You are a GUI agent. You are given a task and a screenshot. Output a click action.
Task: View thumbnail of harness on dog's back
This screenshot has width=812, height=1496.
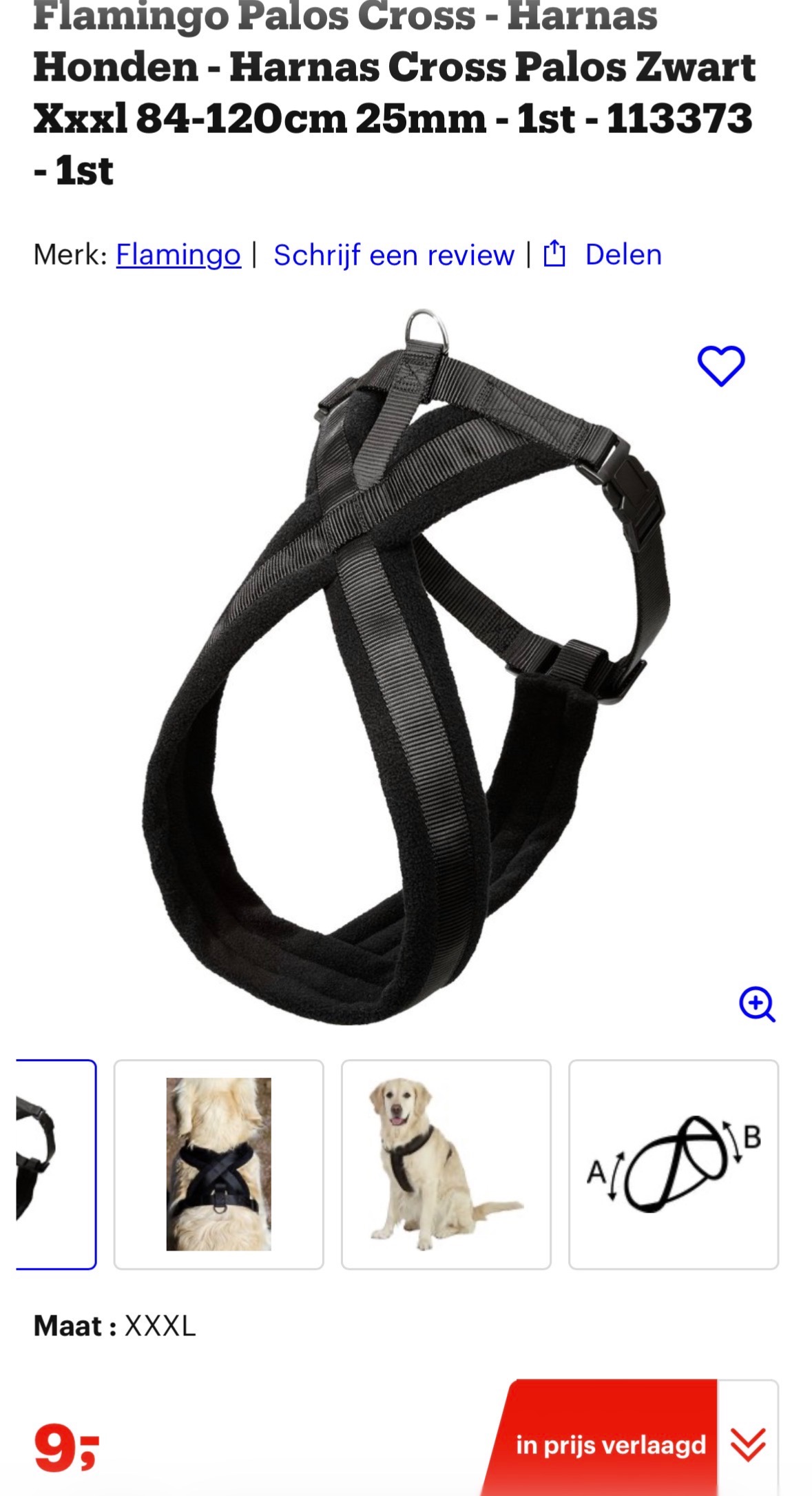click(218, 1164)
